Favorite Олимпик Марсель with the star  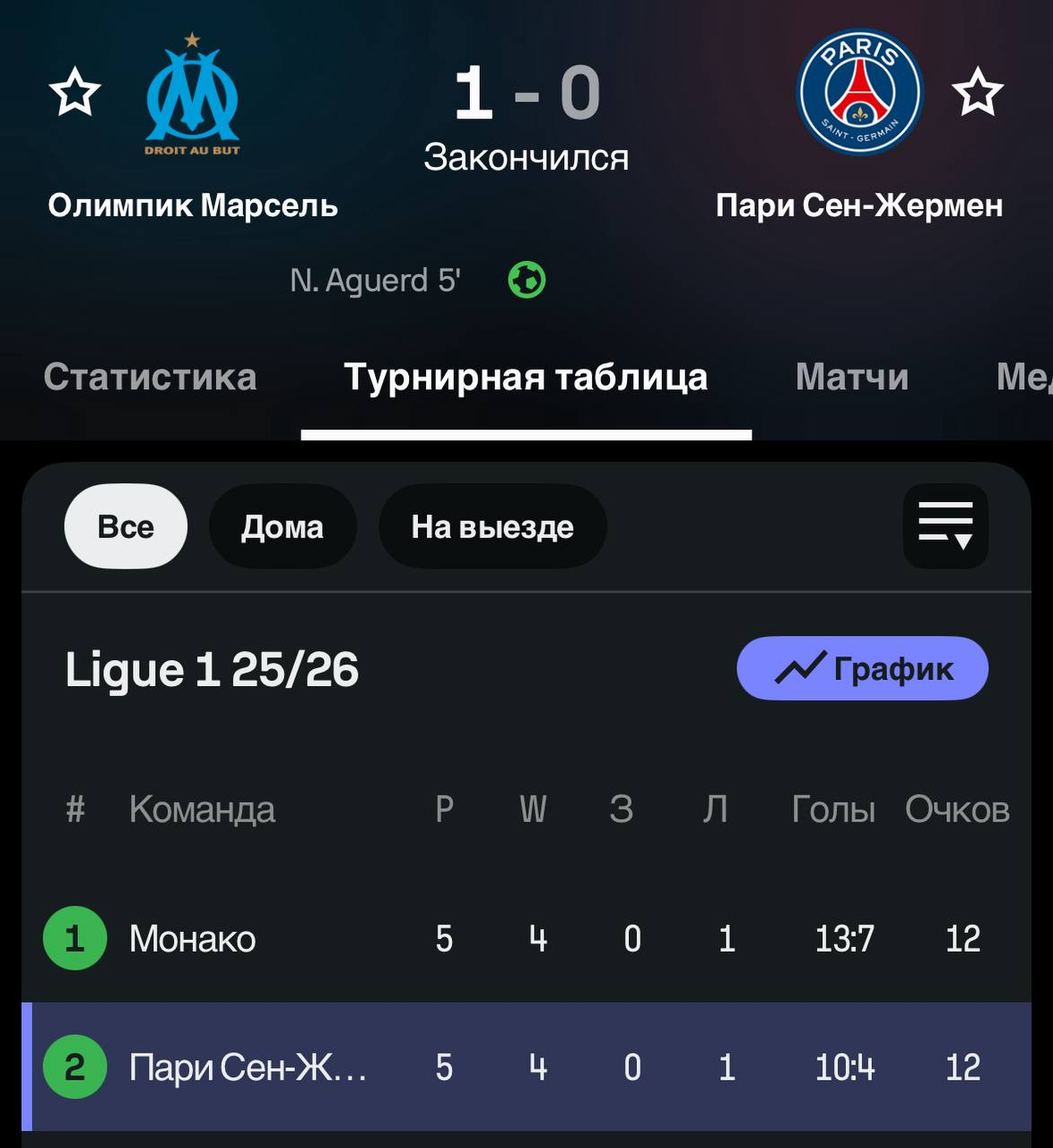click(x=74, y=92)
